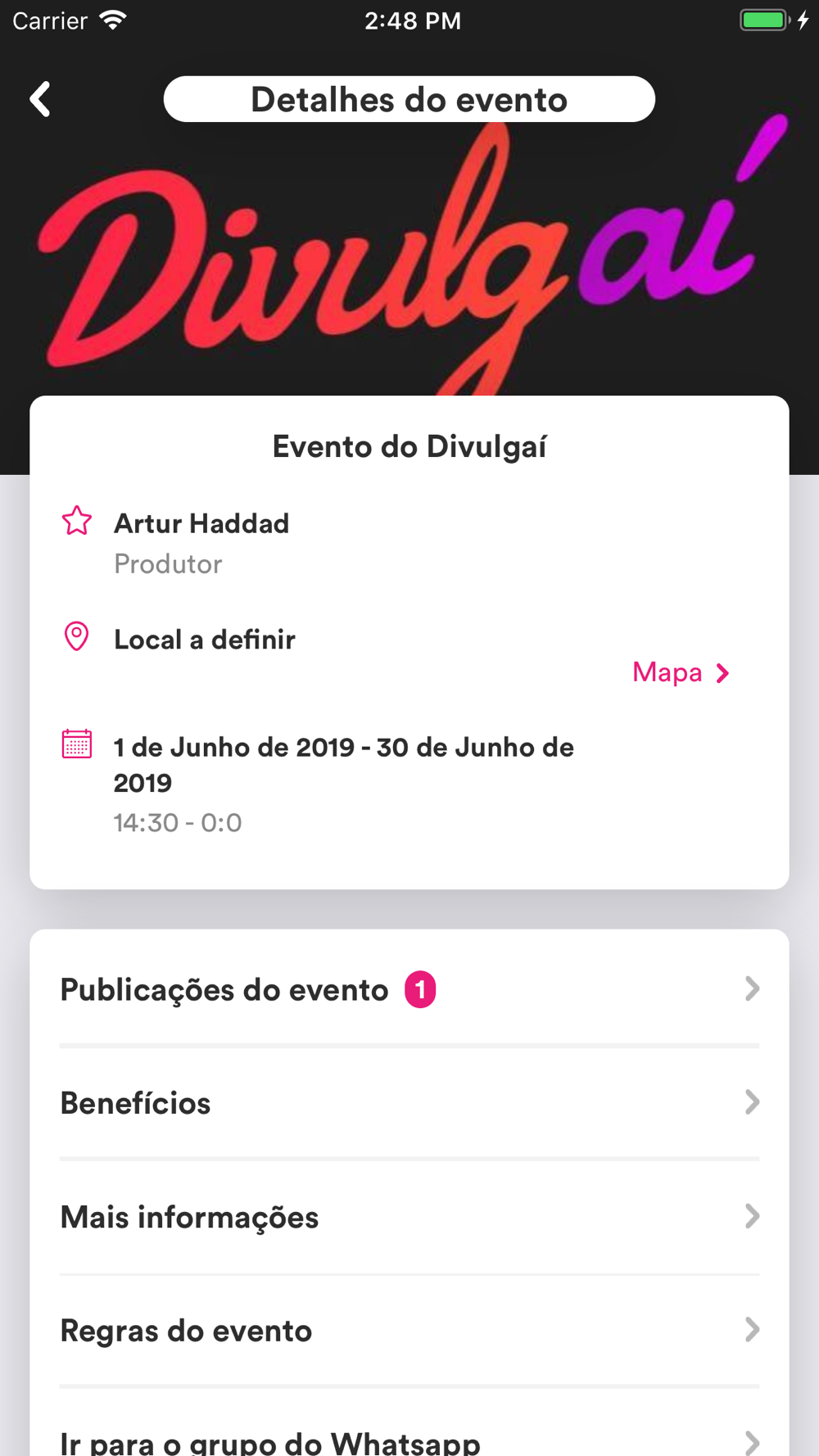
Task: Open Publicações do evento
Action: click(x=409, y=989)
